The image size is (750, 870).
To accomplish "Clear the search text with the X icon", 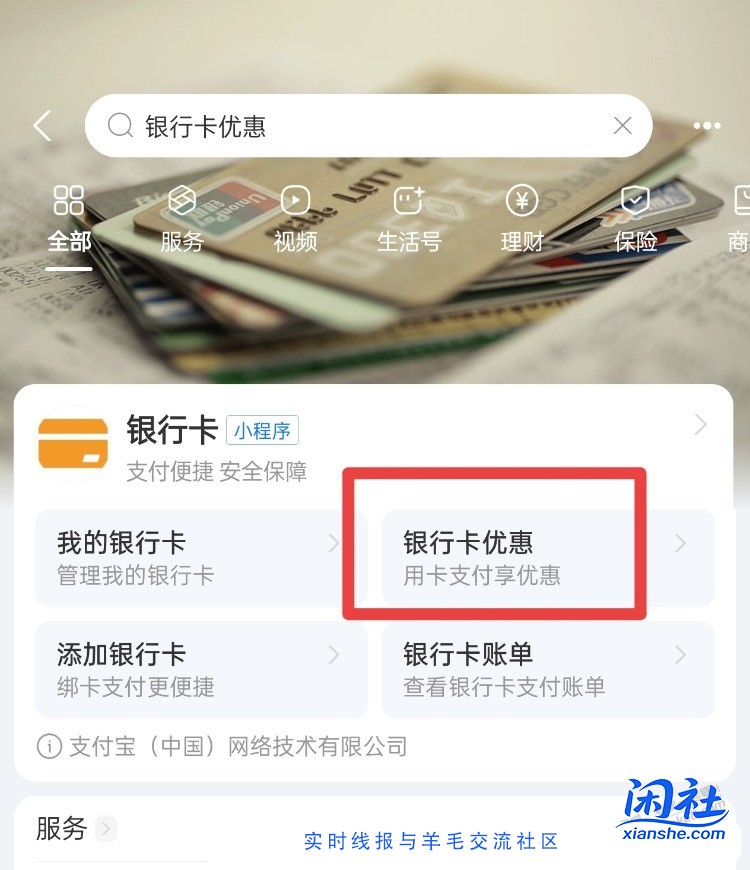I will click(x=622, y=125).
